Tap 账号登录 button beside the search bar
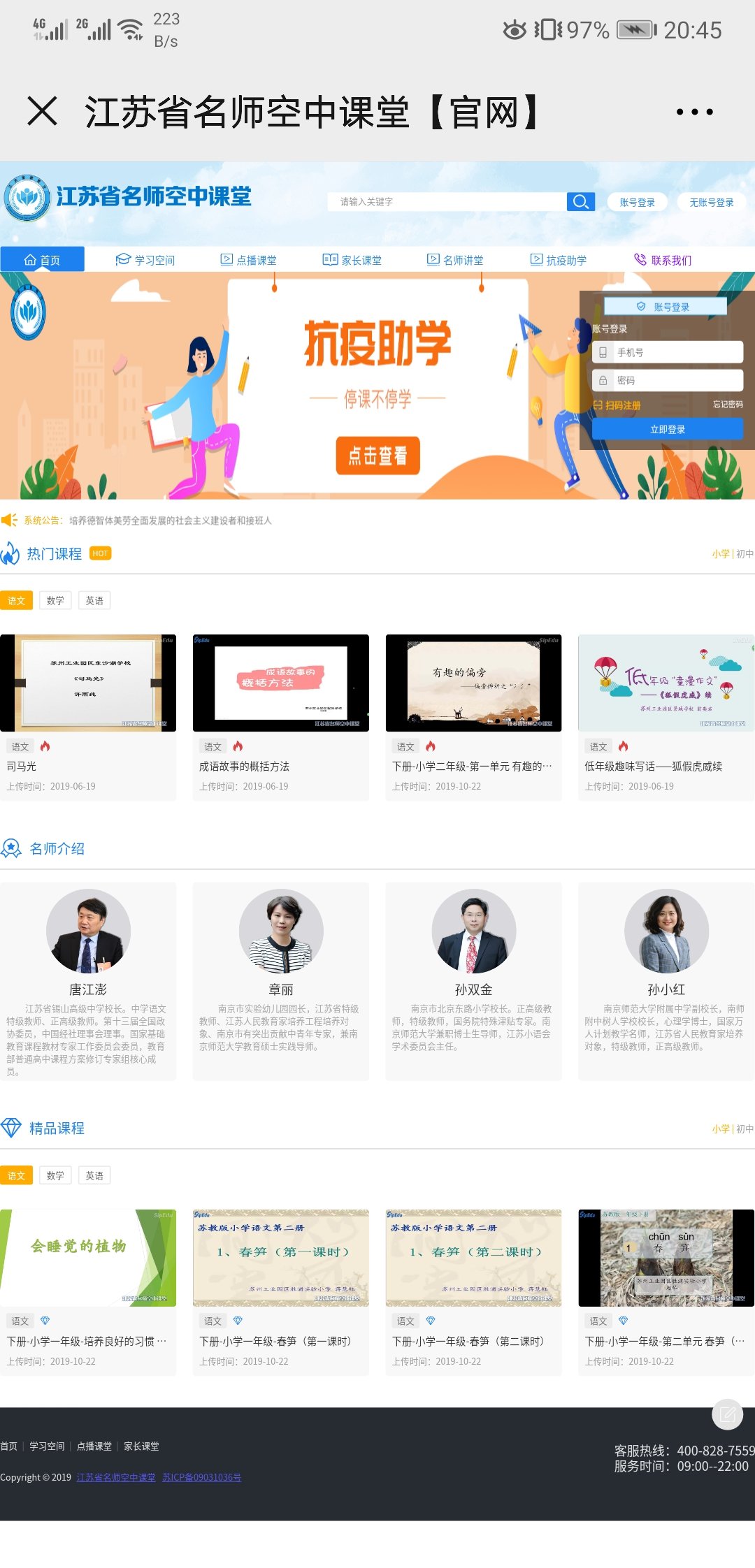This screenshot has width=755, height=1568. [x=637, y=203]
